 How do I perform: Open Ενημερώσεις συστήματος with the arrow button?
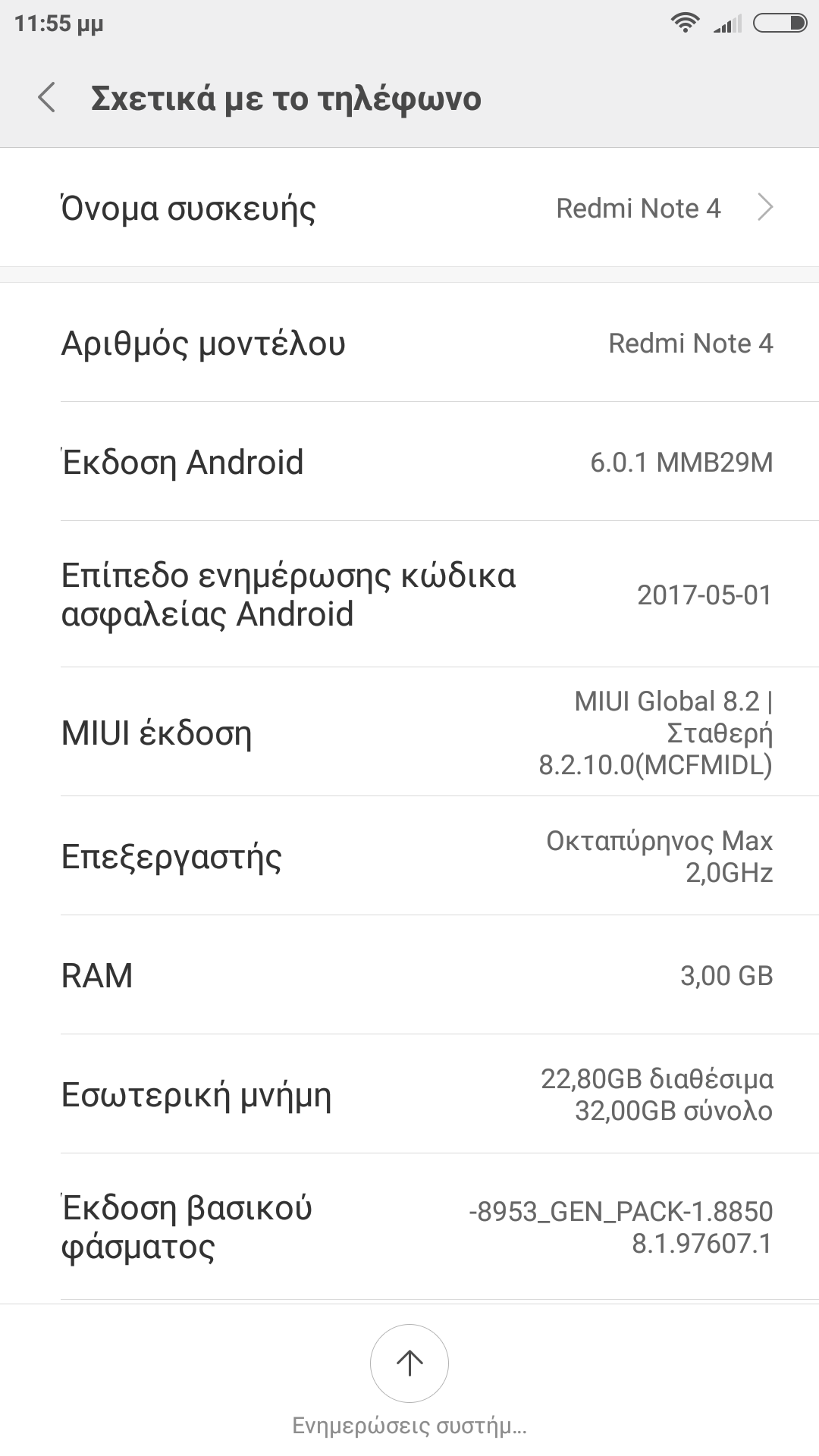409,1363
